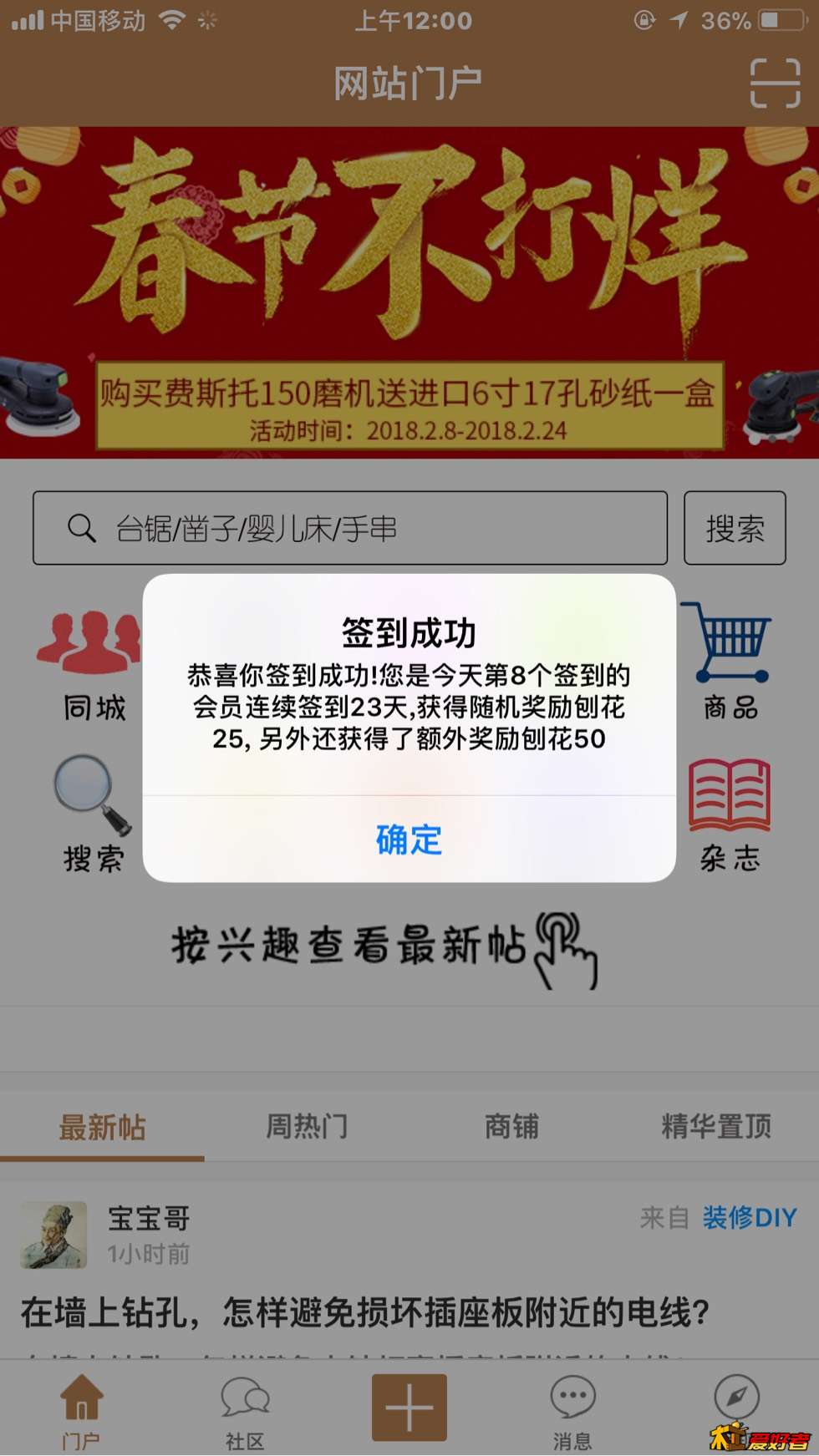Open the 商品 shopping cart section

[730, 662]
